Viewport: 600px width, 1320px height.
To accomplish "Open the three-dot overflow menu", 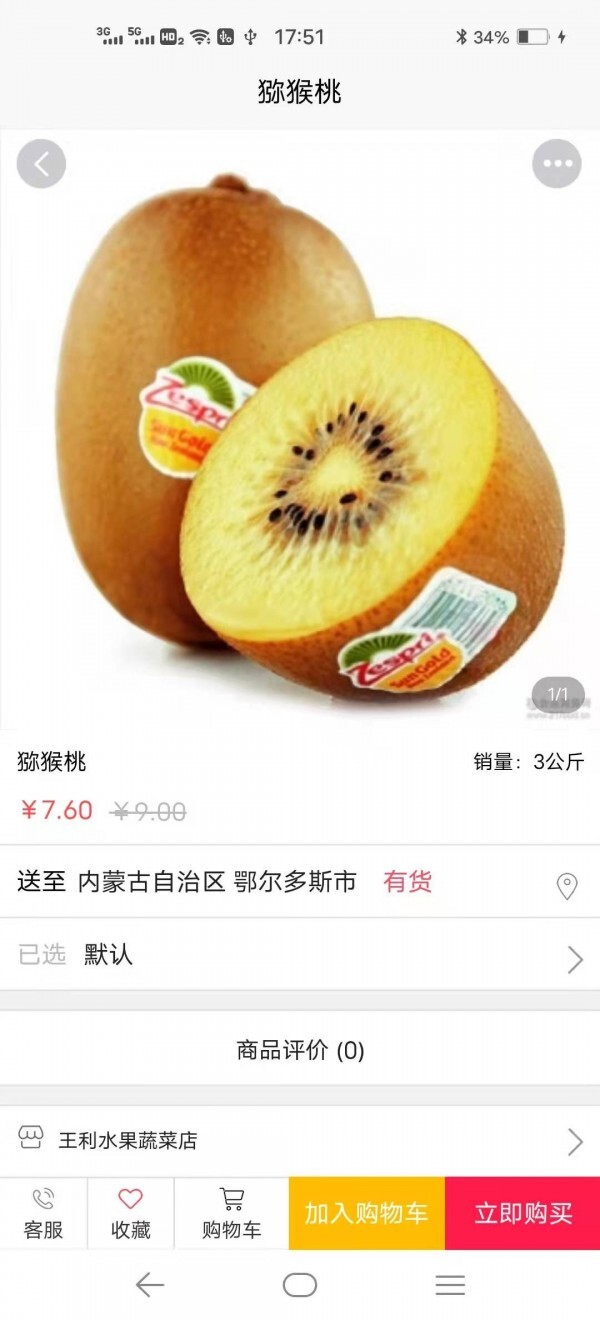I will coord(556,164).
